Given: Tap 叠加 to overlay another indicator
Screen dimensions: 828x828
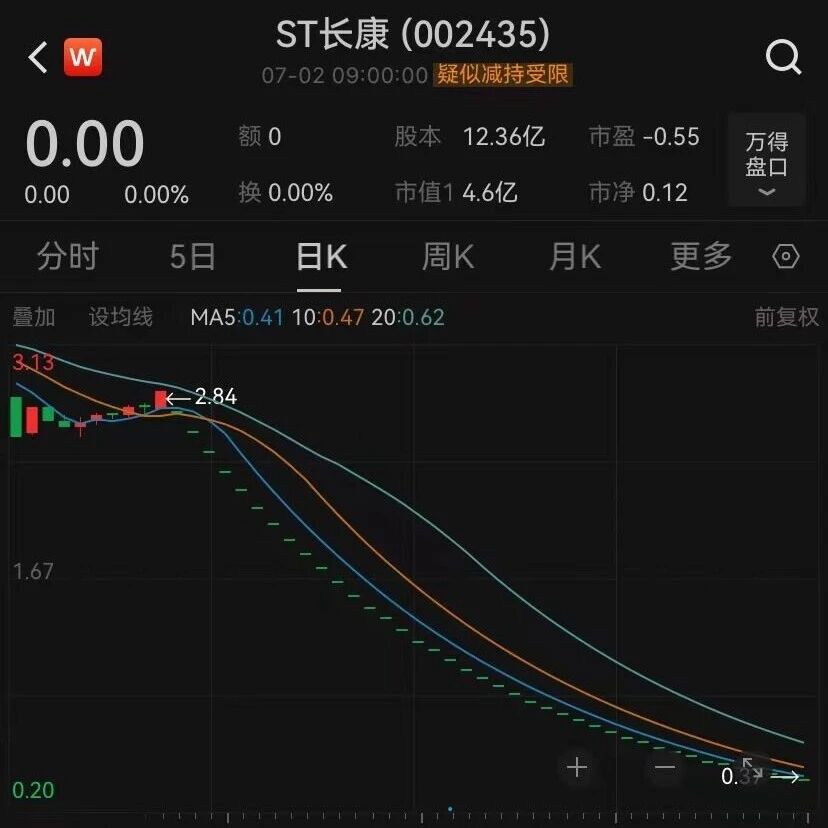Looking at the screenshot, I should coord(34,317).
